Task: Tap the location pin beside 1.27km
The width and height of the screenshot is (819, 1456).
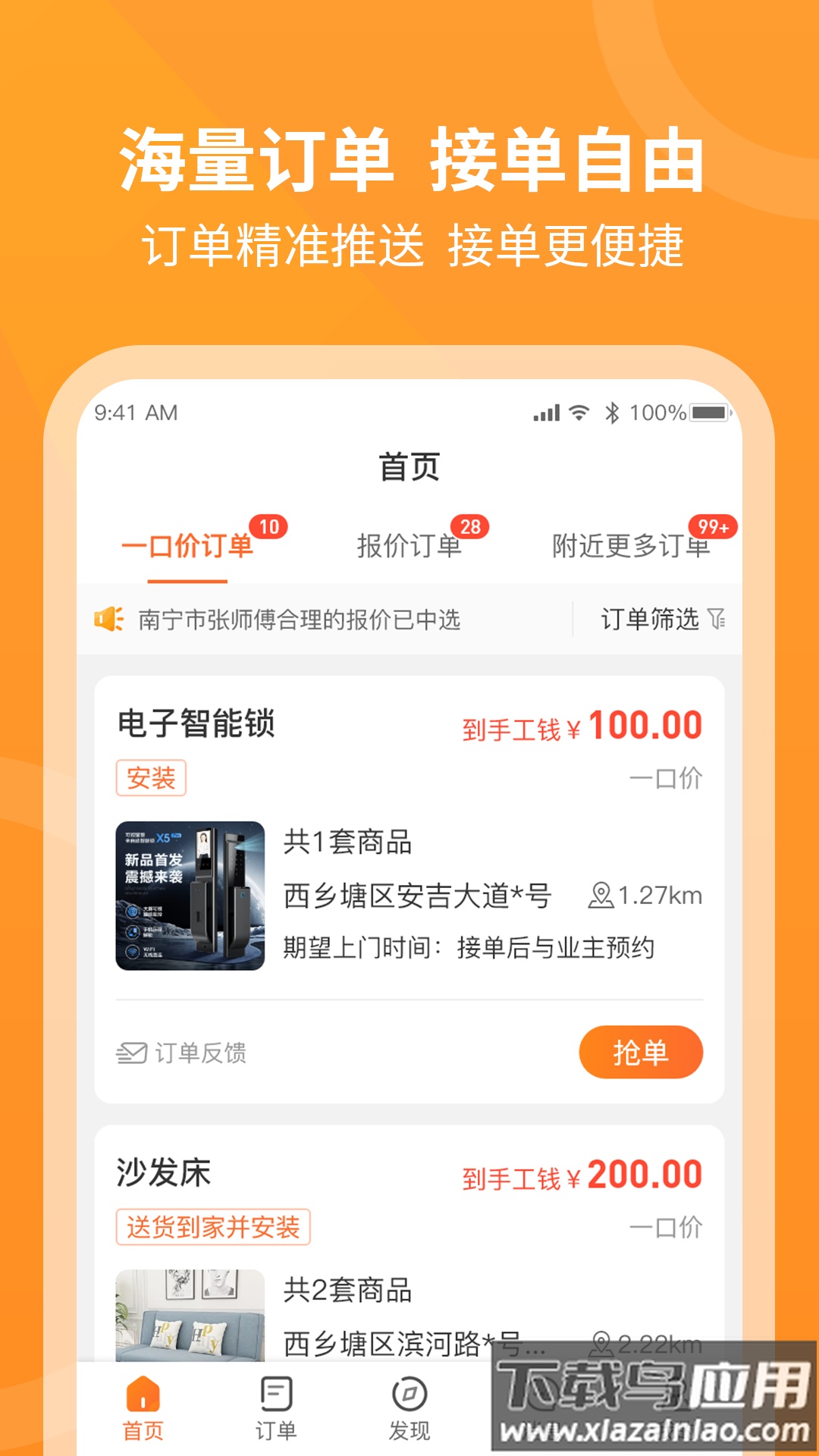Action: (601, 895)
